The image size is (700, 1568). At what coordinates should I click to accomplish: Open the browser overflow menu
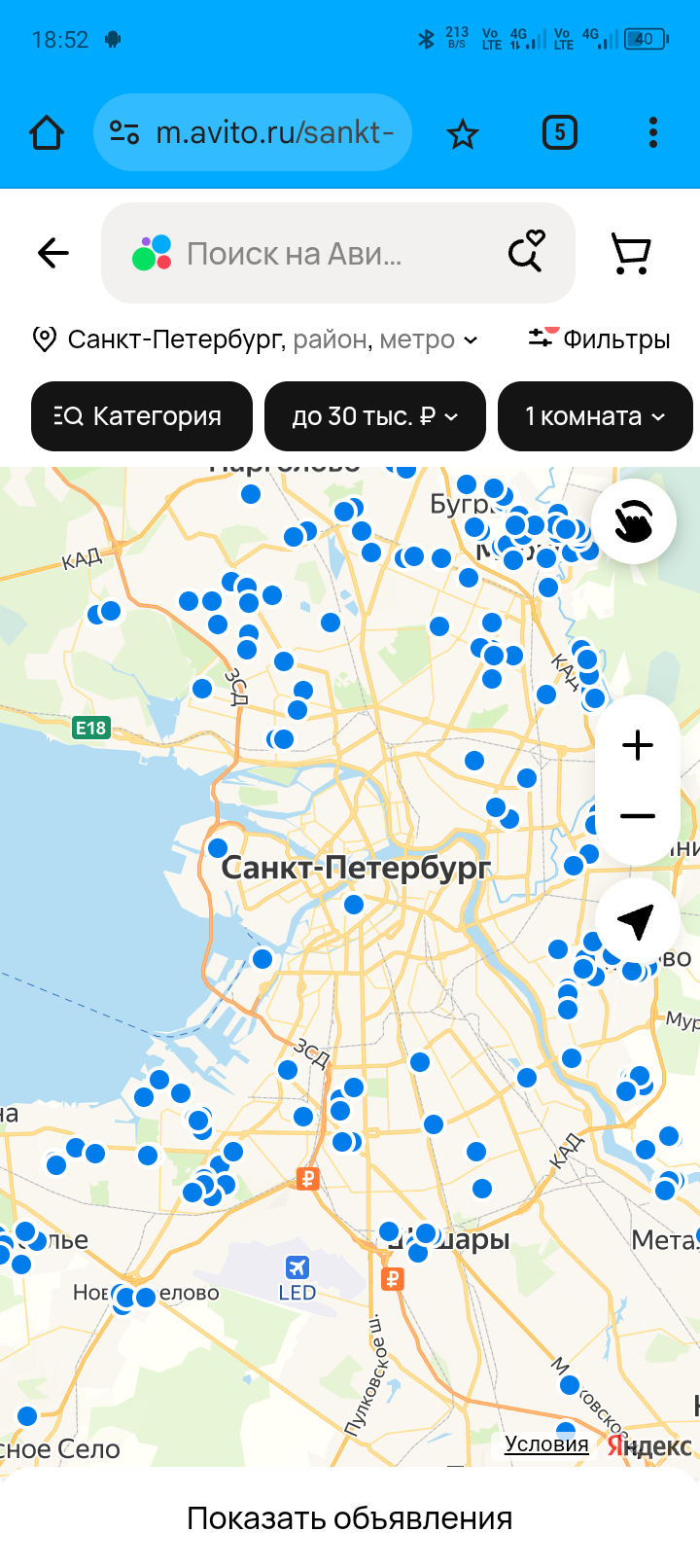652,132
